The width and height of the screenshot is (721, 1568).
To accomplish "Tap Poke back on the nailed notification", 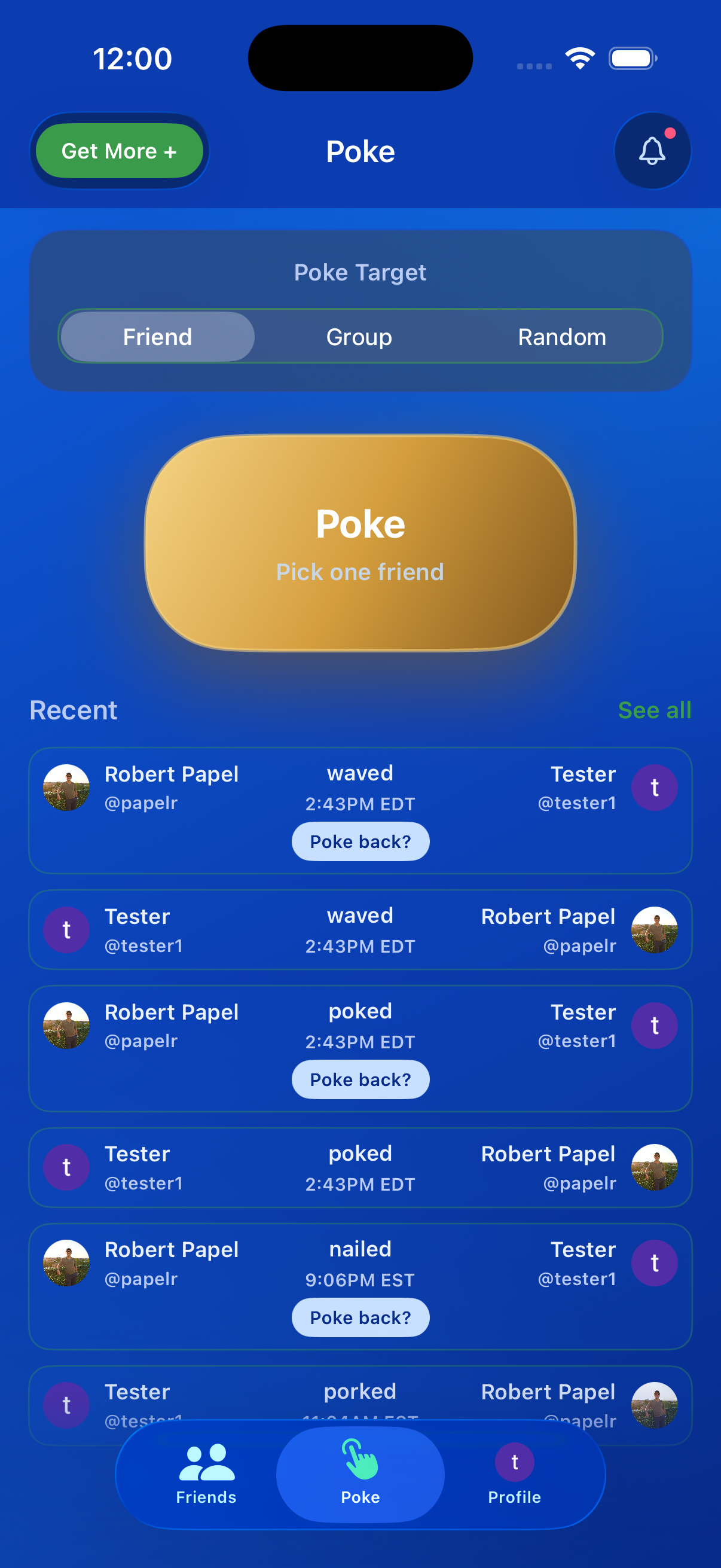I will tap(360, 1317).
